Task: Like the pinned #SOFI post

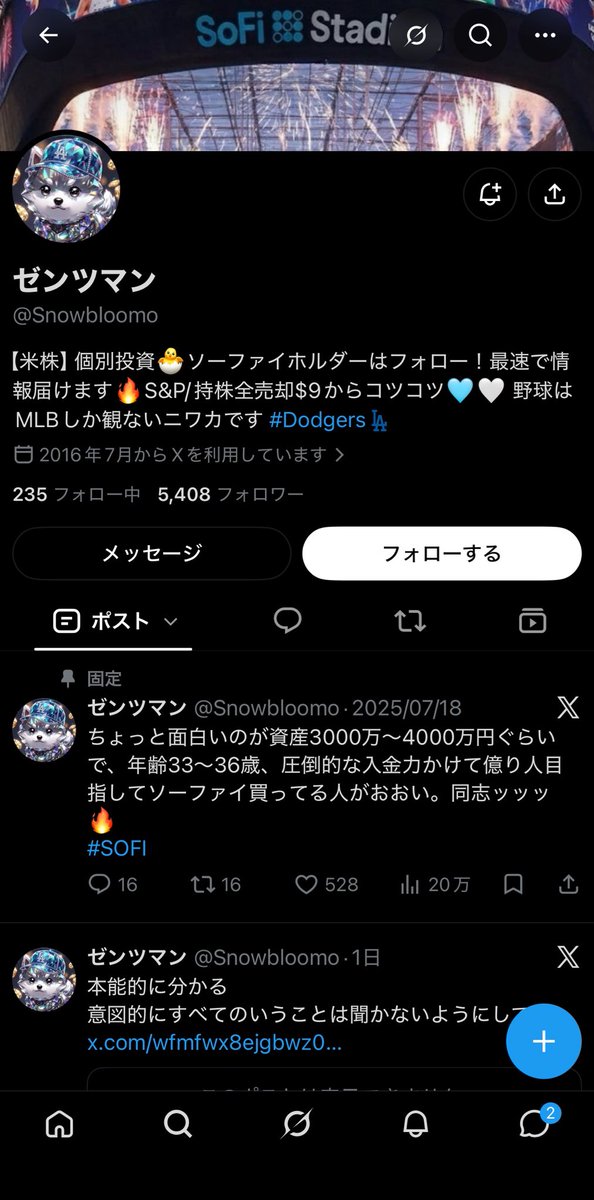Action: coord(326,884)
